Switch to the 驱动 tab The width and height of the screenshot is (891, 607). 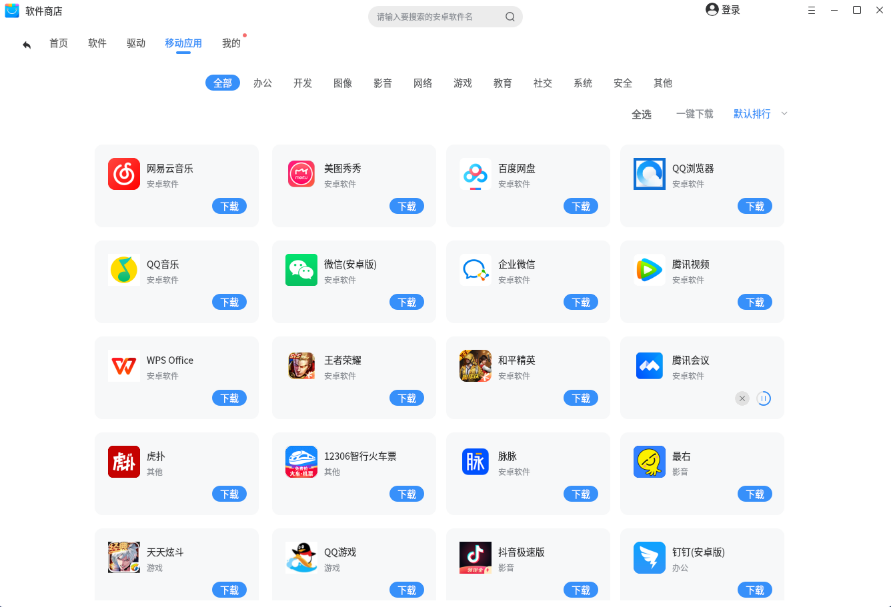136,43
